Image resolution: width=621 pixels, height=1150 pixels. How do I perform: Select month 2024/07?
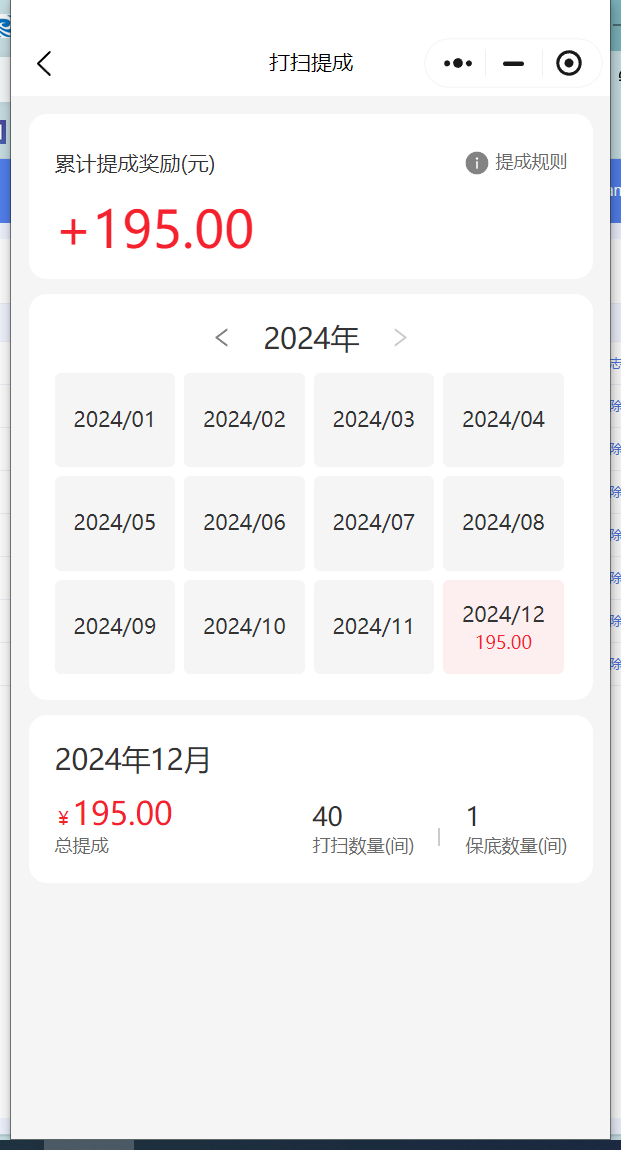[374, 523]
